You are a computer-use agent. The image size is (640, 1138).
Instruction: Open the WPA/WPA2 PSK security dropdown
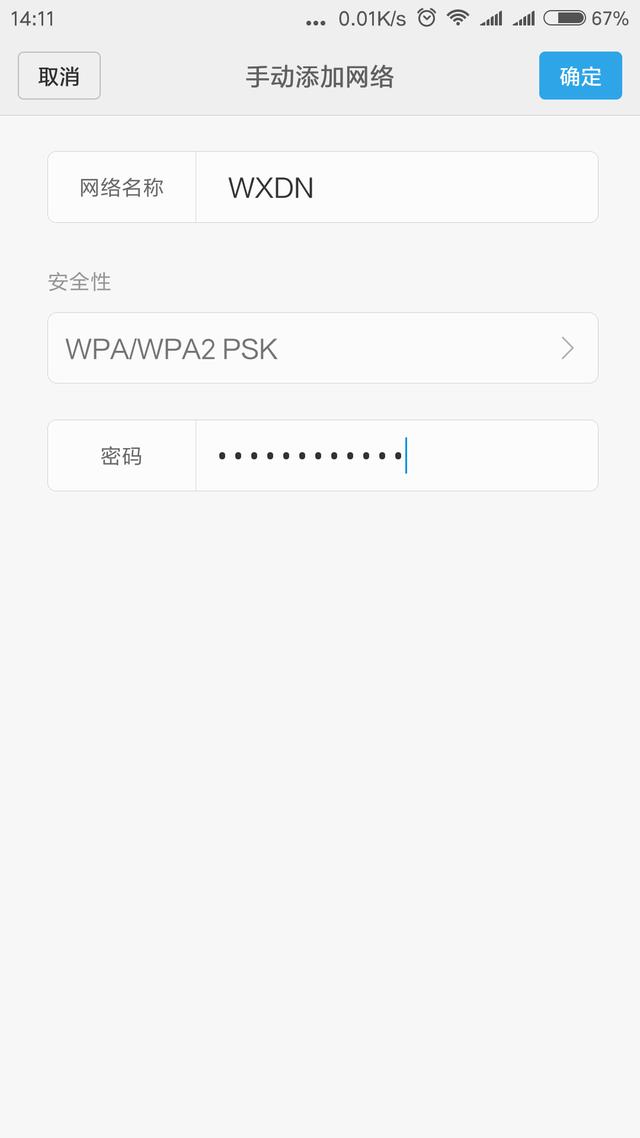(322, 348)
